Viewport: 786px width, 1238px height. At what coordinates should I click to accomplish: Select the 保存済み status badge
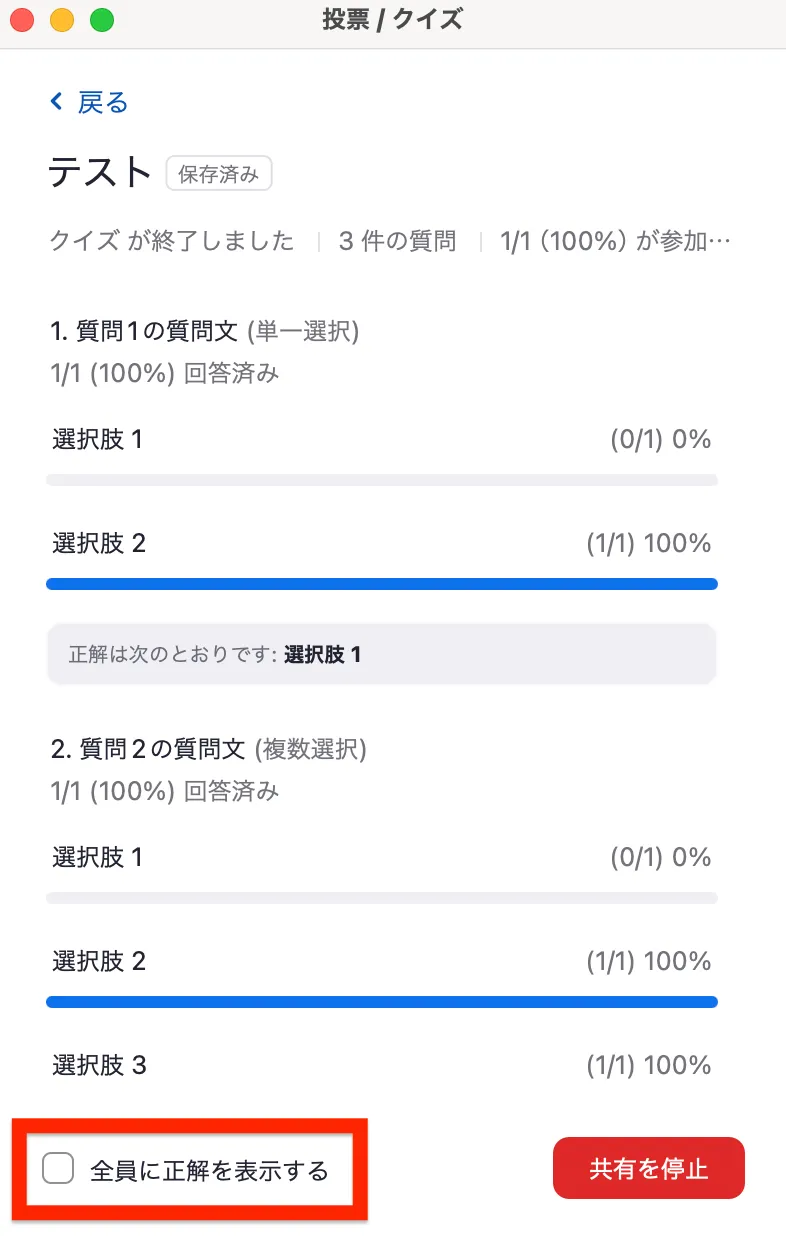pos(219,173)
